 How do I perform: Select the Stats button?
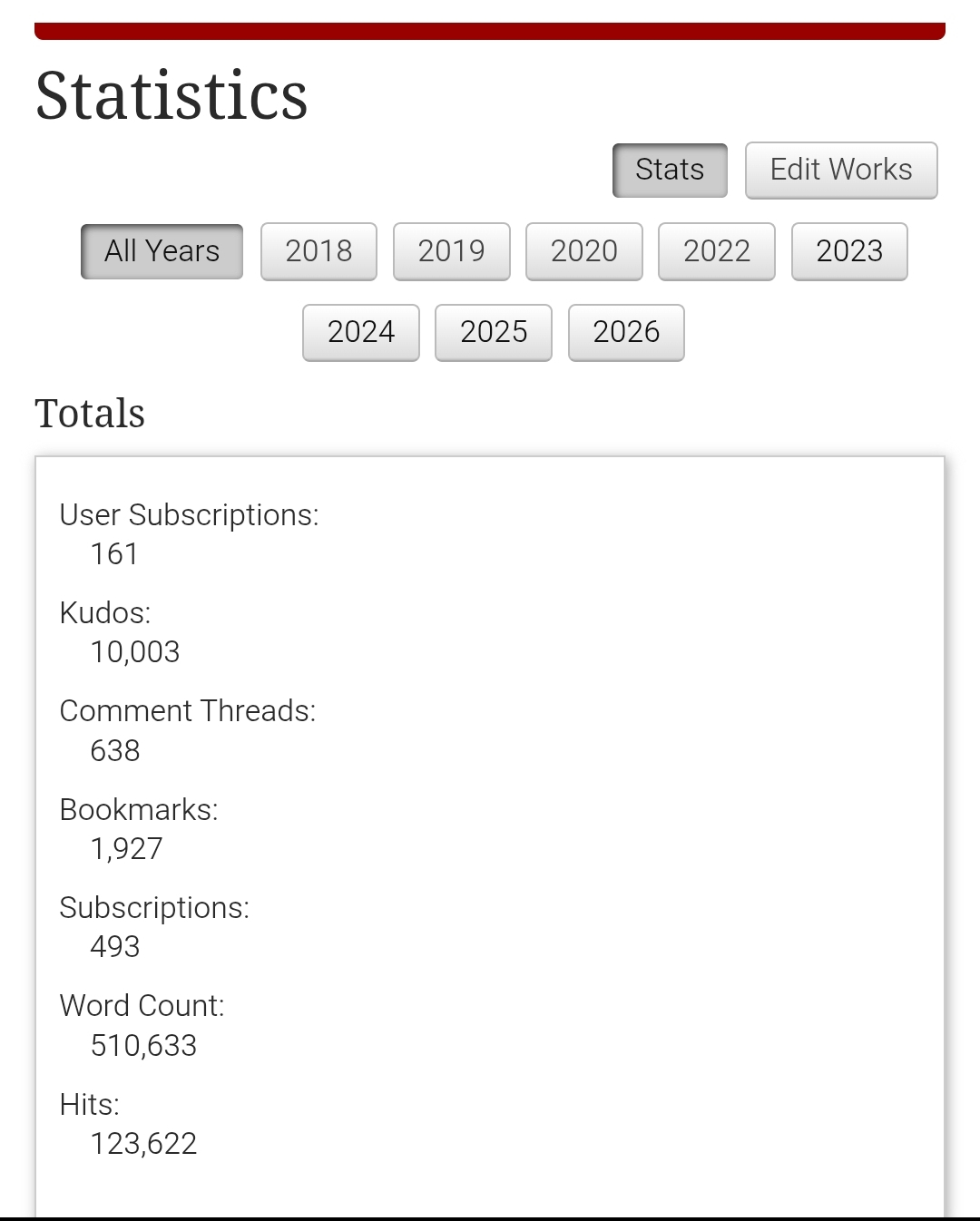[670, 170]
